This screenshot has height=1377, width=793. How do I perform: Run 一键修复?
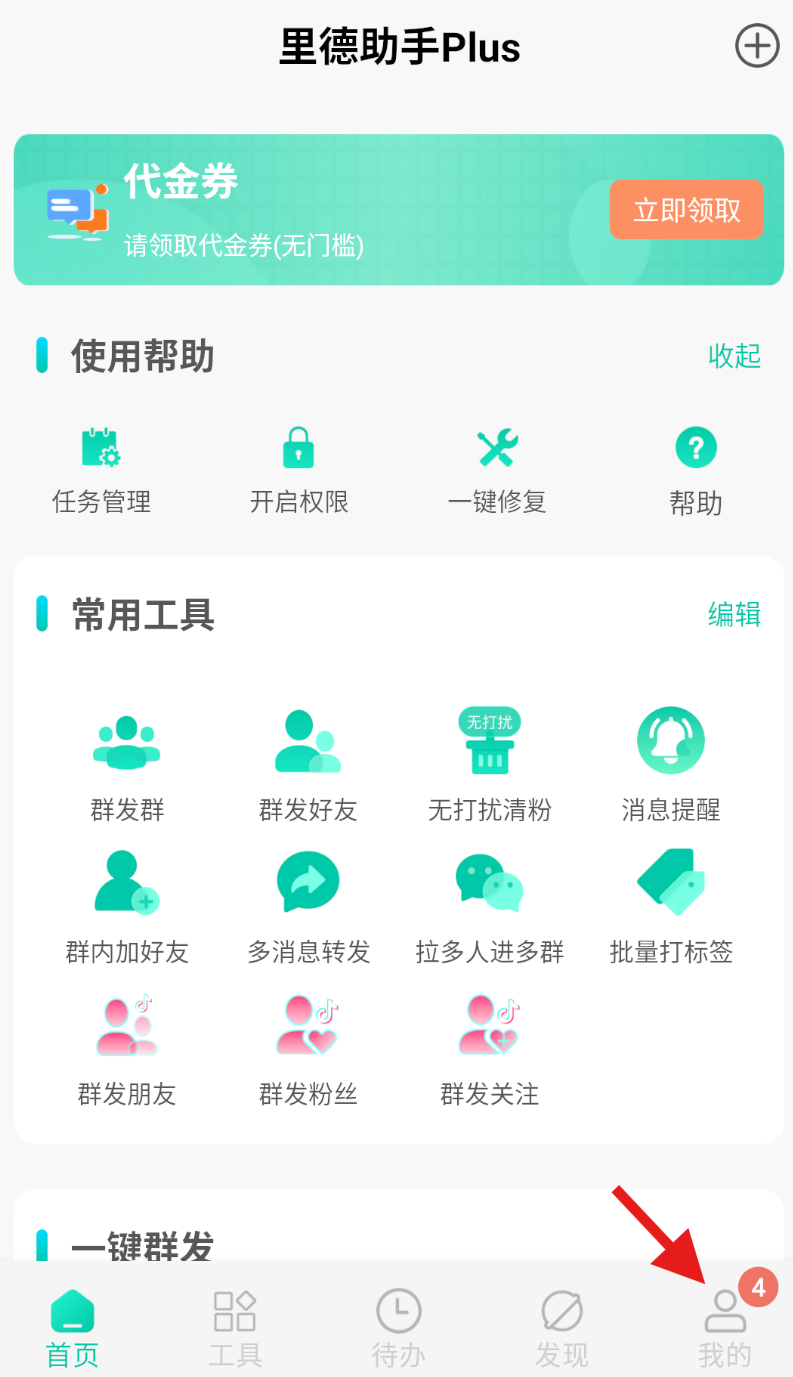[x=496, y=470]
